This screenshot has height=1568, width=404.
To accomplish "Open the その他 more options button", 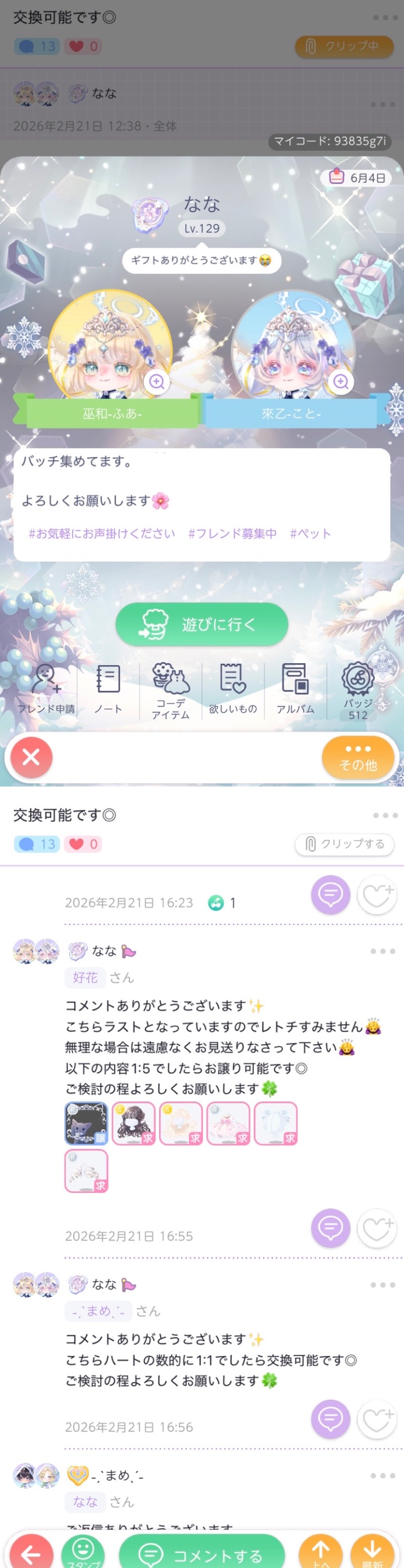I will coord(358,757).
